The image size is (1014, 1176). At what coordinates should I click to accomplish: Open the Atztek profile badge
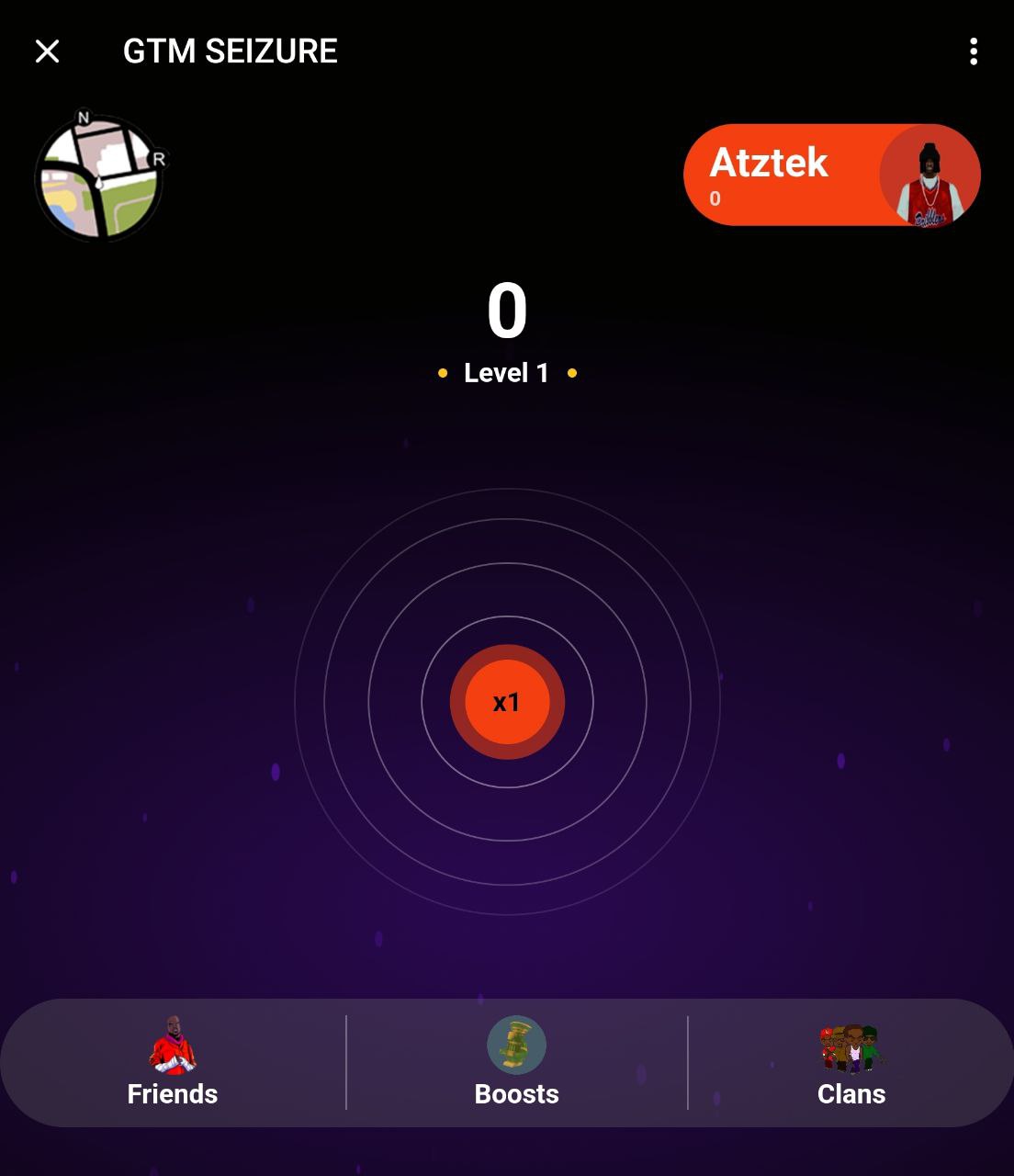click(x=830, y=175)
